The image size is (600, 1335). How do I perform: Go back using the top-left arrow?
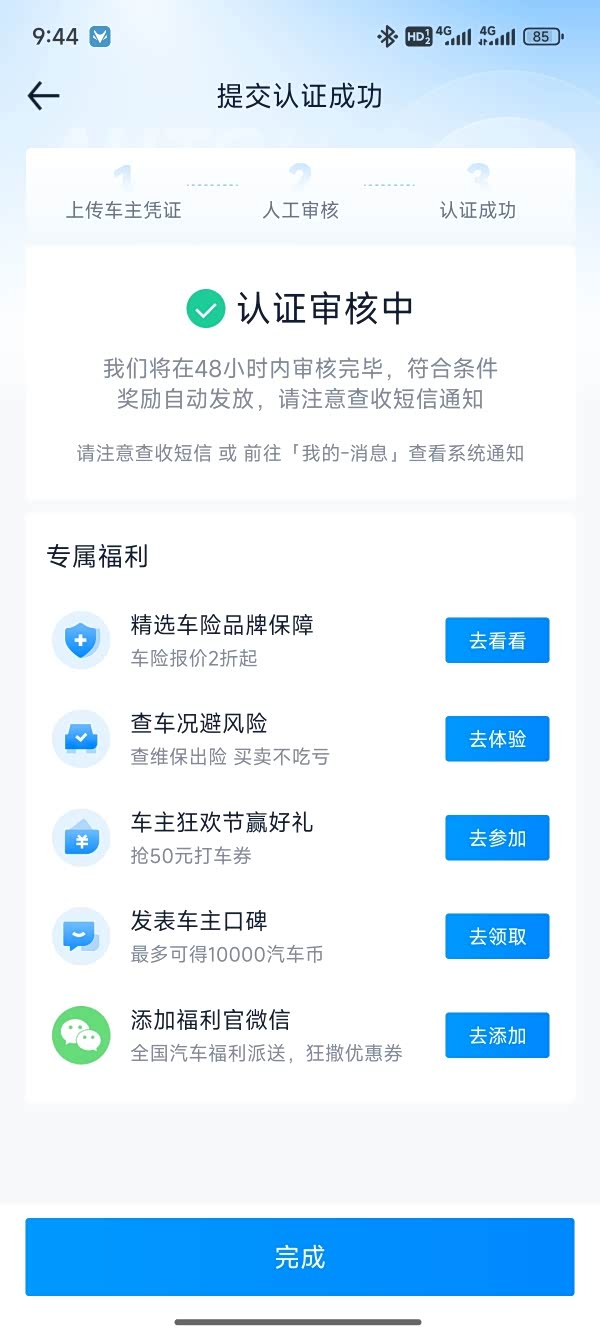44,96
